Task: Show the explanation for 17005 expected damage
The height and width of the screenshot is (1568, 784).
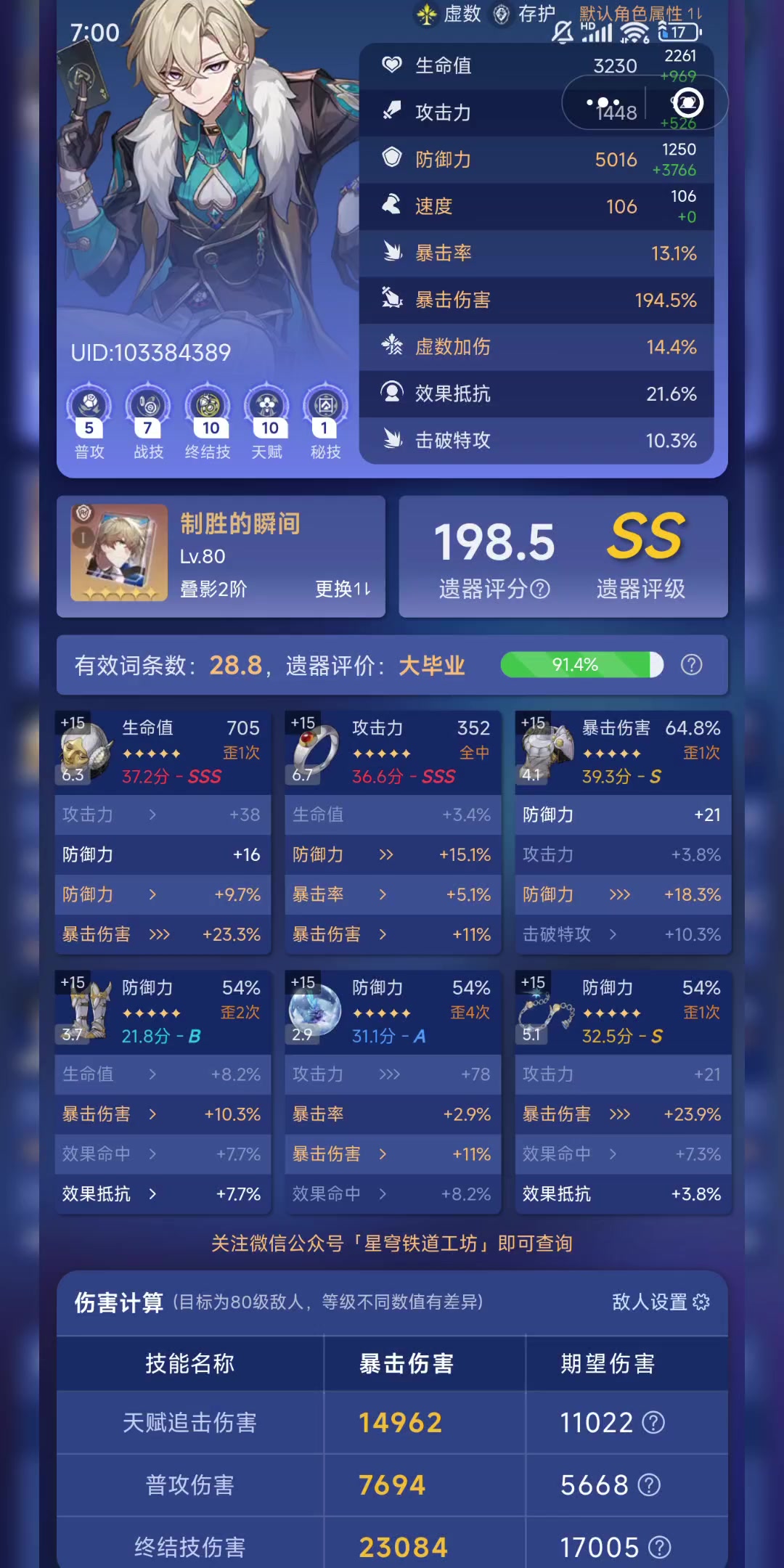Action: [659, 1547]
